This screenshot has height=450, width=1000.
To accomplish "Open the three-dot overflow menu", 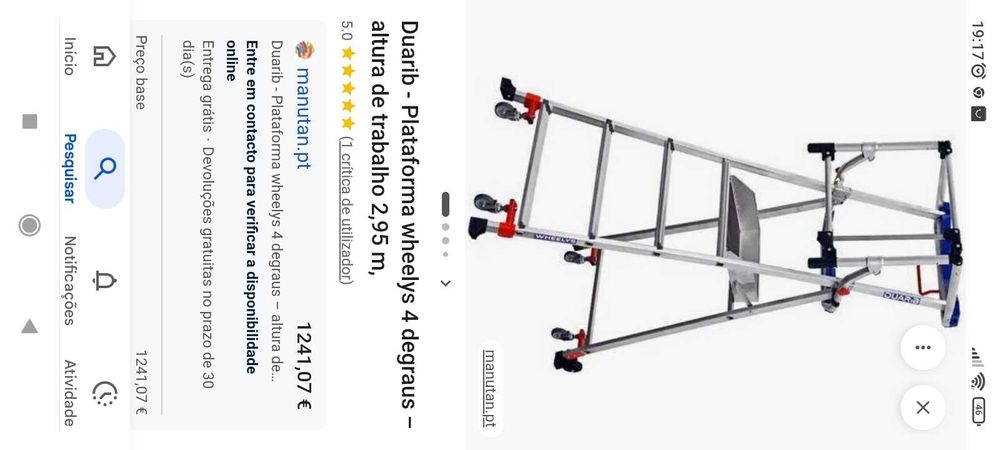I will pyautogui.click(x=922, y=347).
